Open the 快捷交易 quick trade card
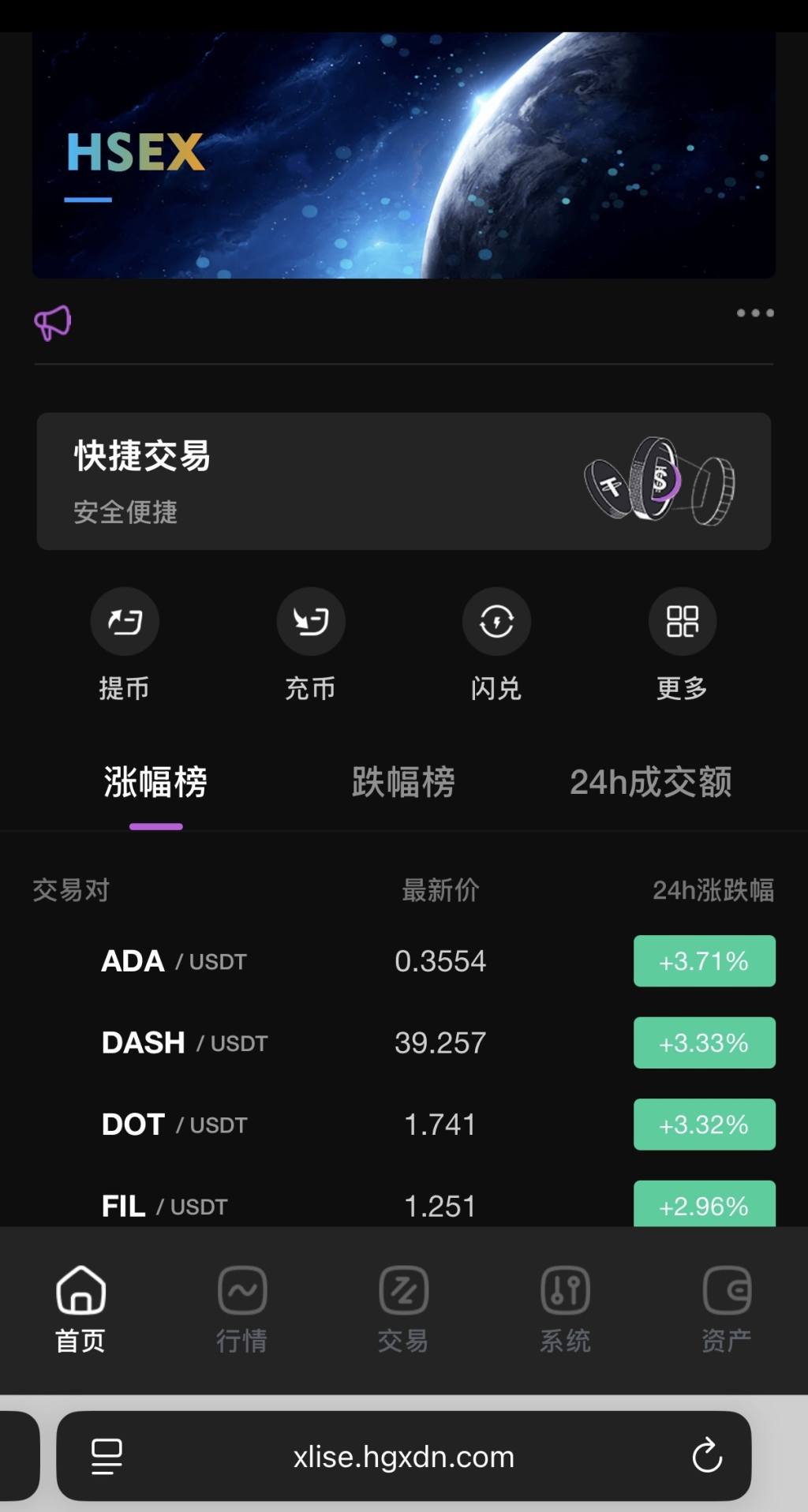Image resolution: width=808 pixels, height=1512 pixels. 403,481
